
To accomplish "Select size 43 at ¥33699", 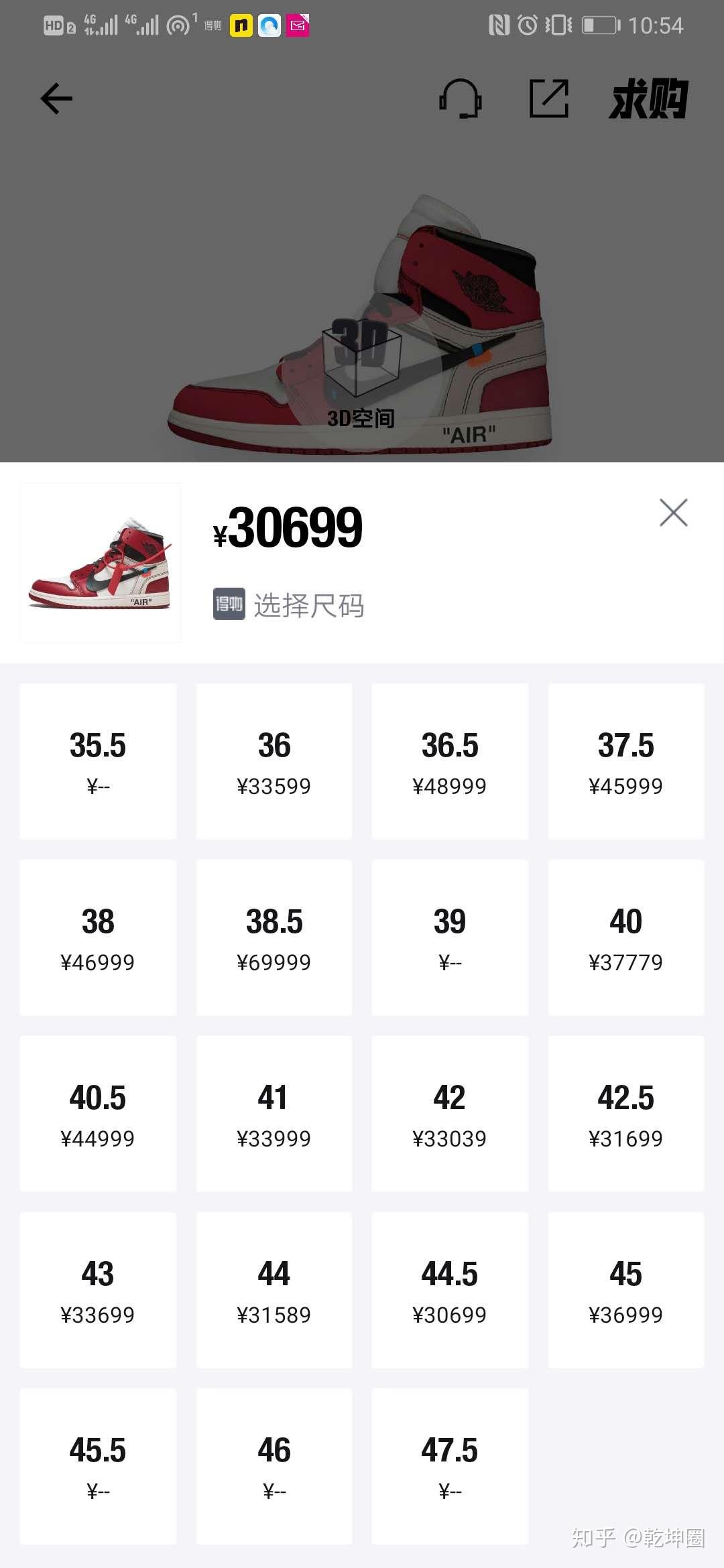I will tap(98, 1291).
